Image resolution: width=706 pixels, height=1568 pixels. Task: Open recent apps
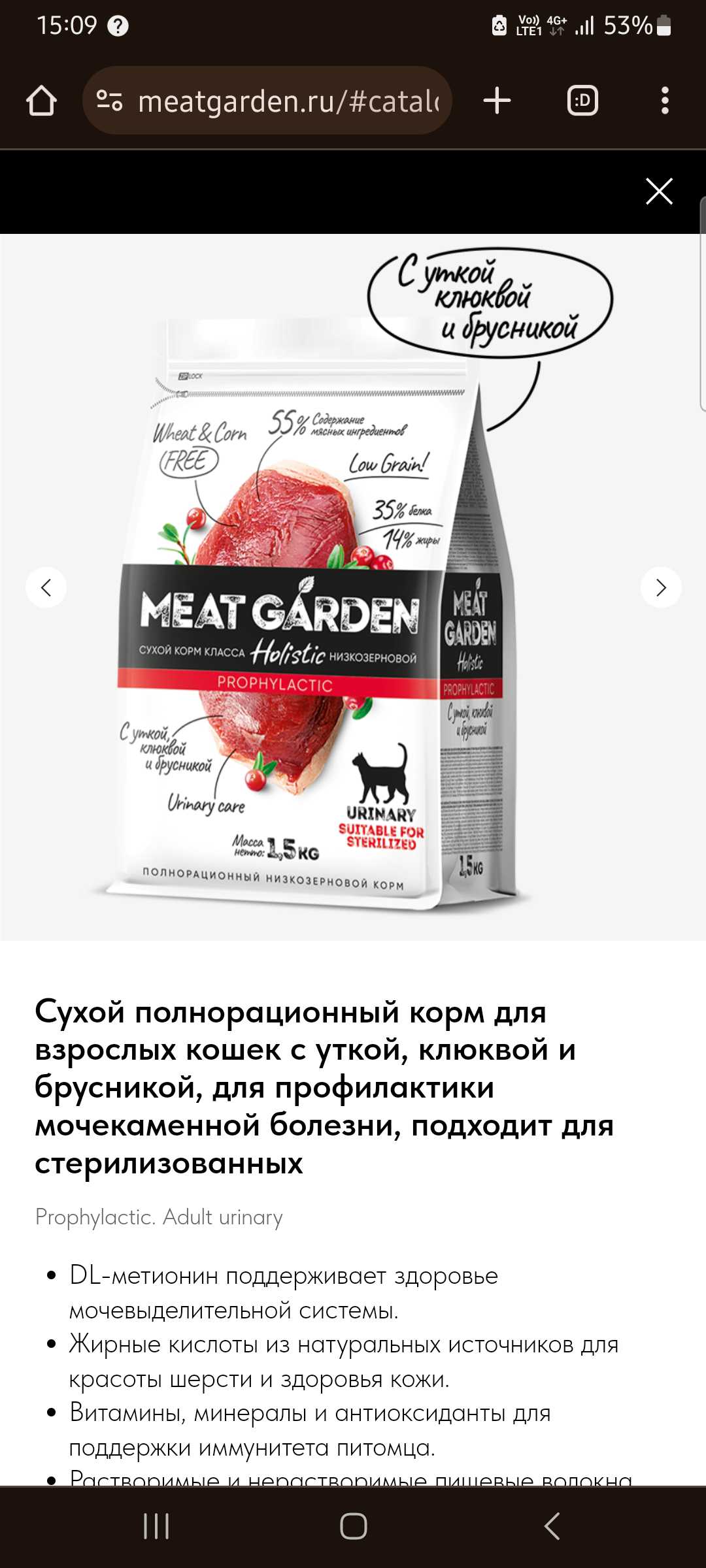point(156,1526)
